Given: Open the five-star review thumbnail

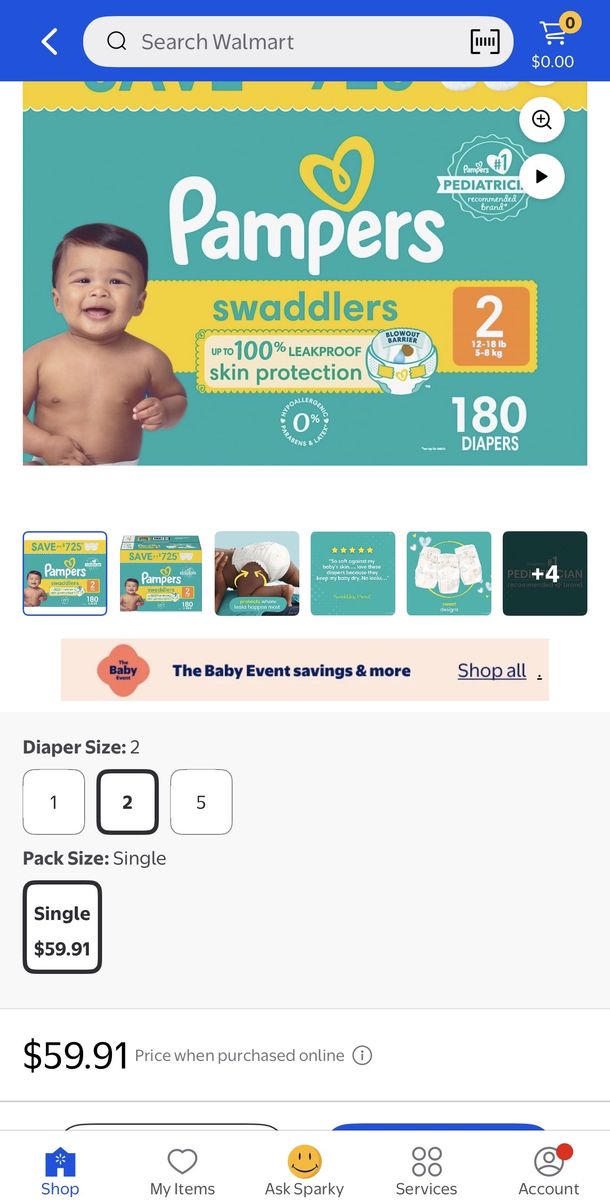Looking at the screenshot, I should click(353, 573).
